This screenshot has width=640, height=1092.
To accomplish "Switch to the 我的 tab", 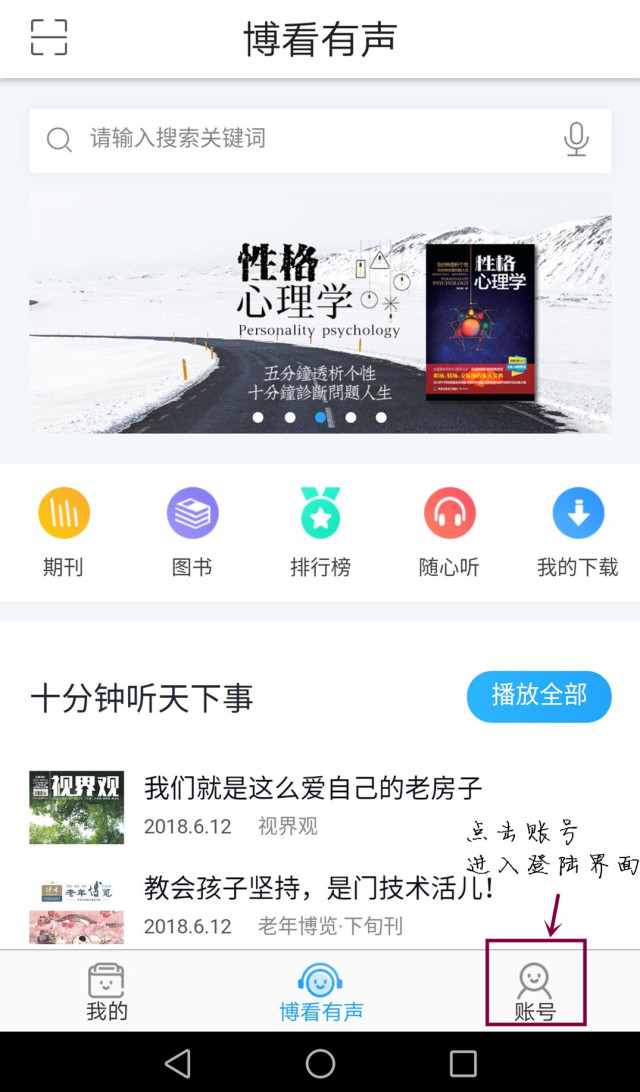I will (x=106, y=991).
